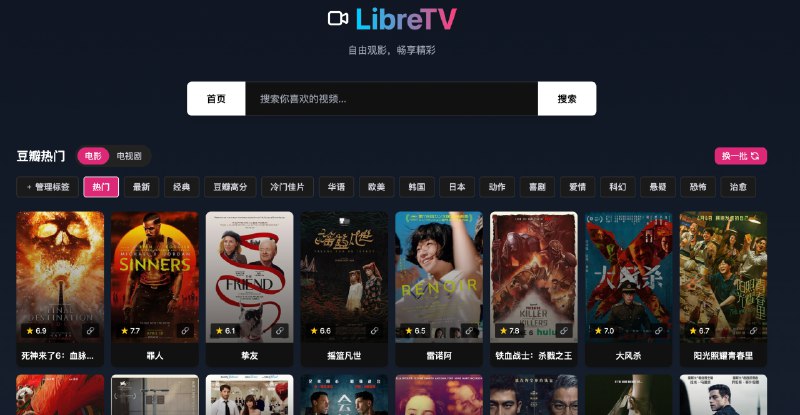Viewport: 800px width, 415px height.
Task: Switch to the 电视剧 tab
Action: pos(129,156)
